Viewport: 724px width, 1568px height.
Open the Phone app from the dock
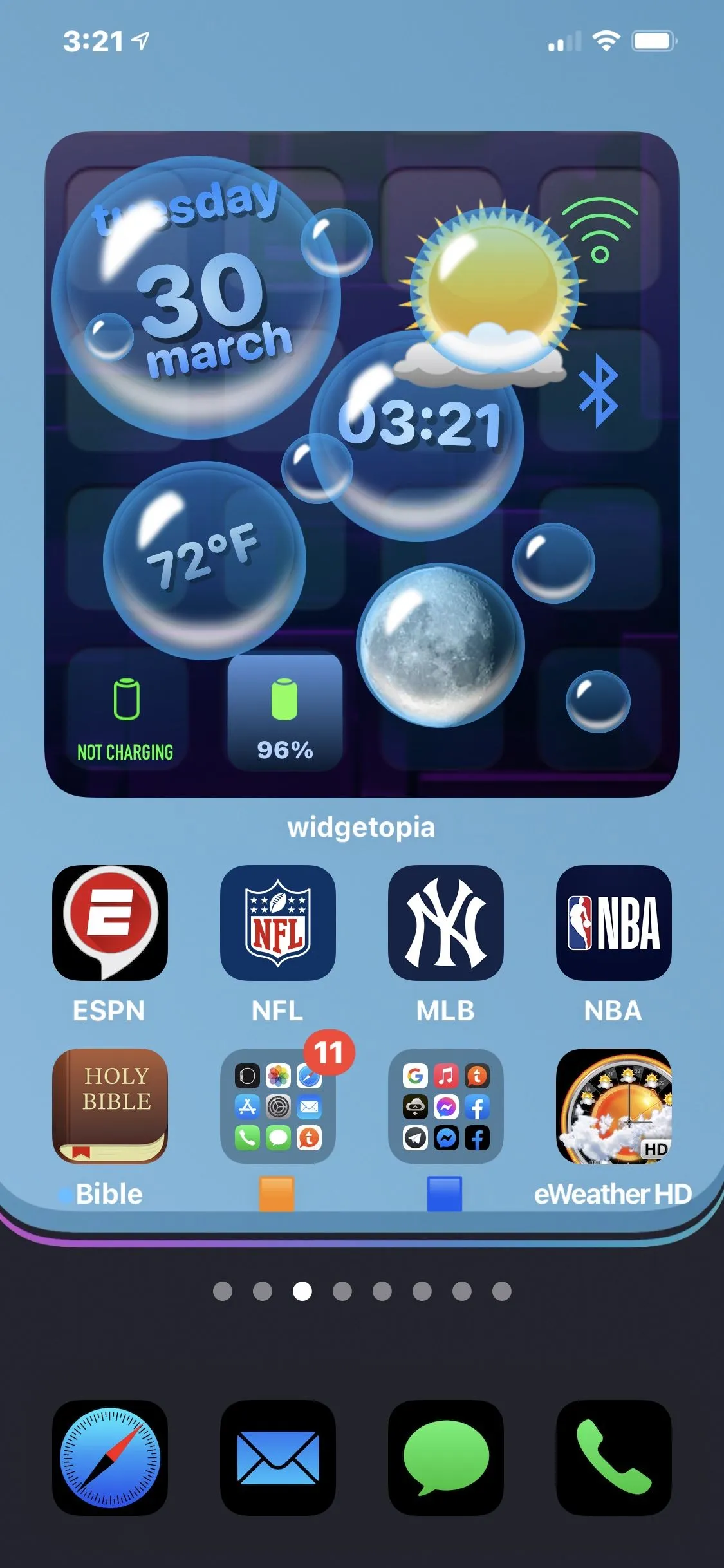pos(613,1457)
